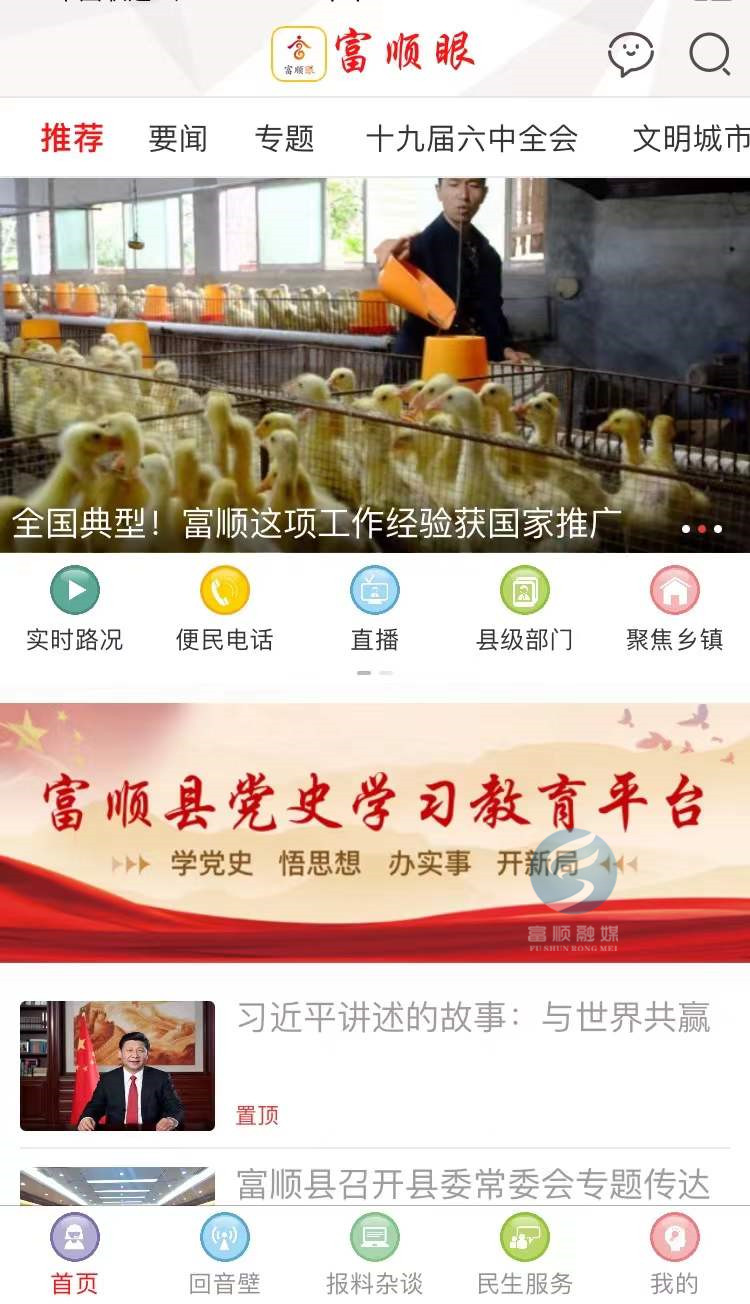The image size is (750, 1304).
Task: Switch to the 我的 profile tab
Action: click(x=675, y=1255)
